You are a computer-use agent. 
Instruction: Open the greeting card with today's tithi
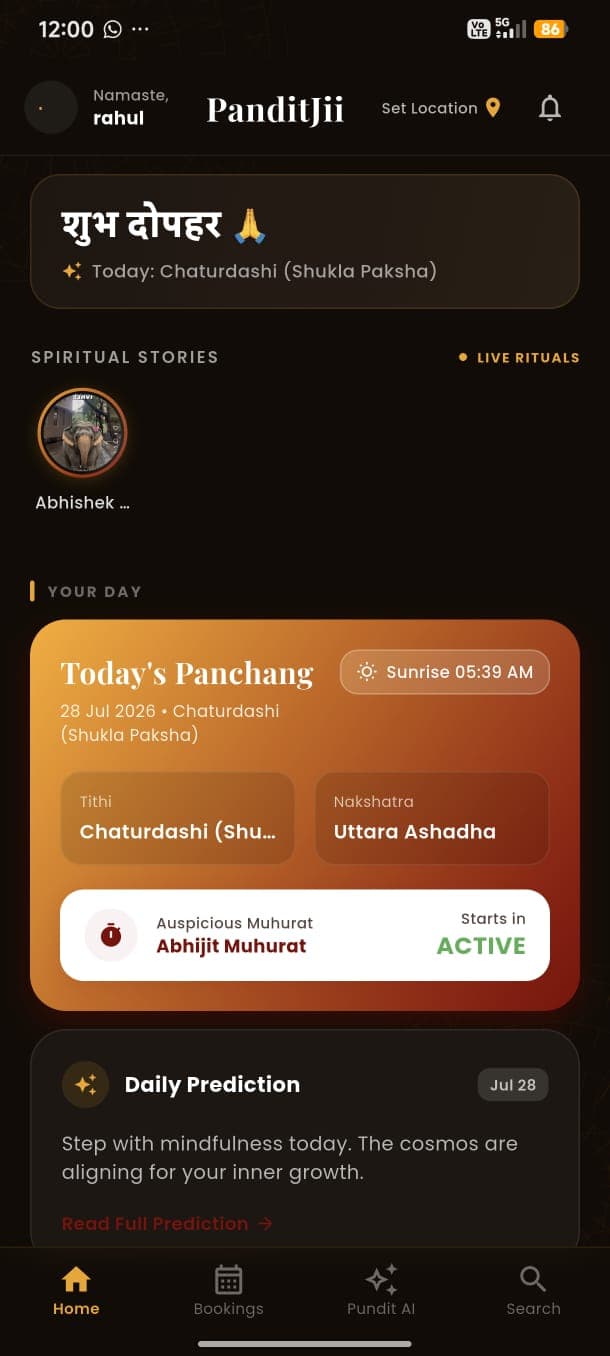pyautogui.click(x=305, y=241)
